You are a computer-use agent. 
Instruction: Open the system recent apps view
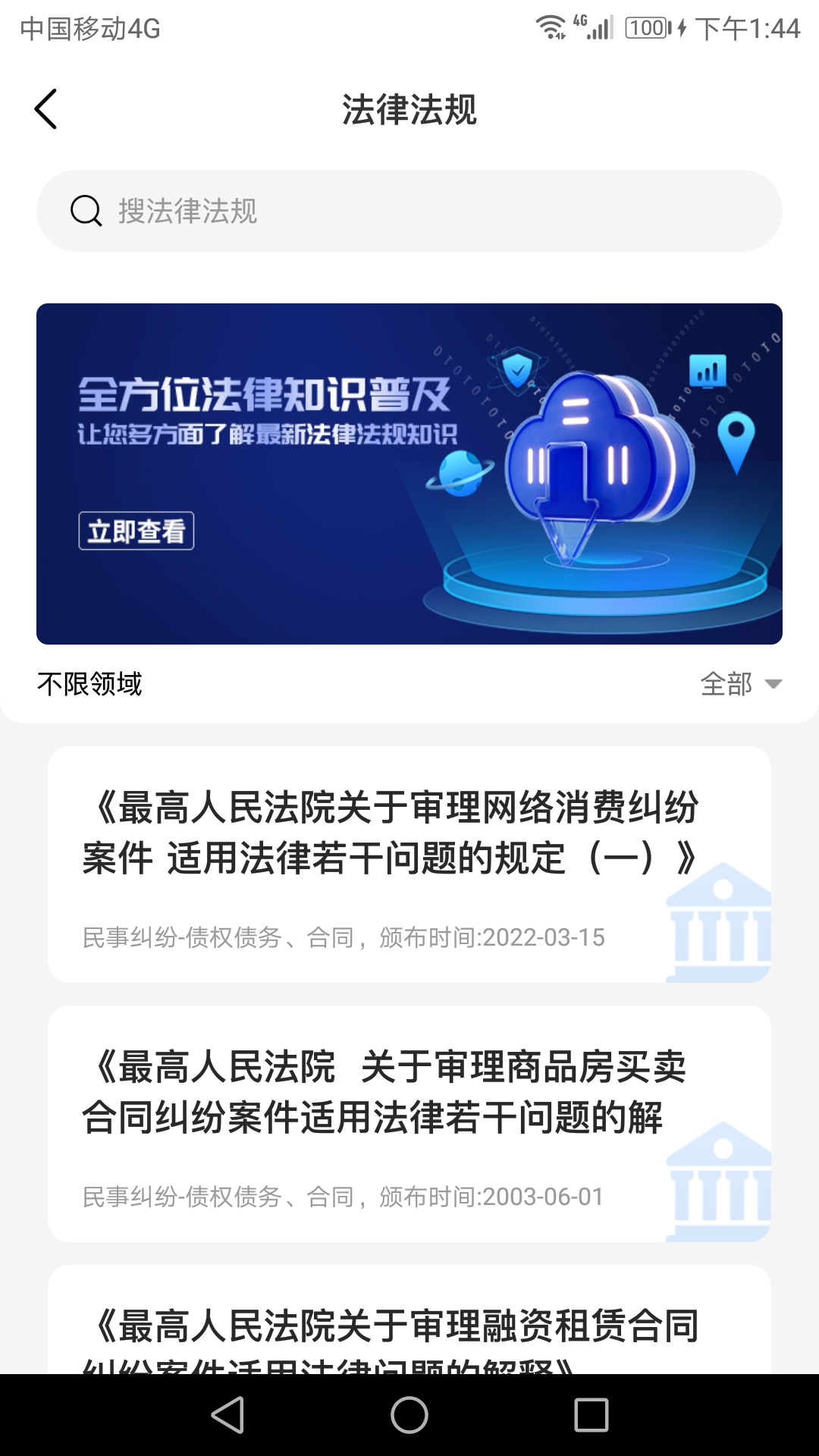tap(591, 1415)
